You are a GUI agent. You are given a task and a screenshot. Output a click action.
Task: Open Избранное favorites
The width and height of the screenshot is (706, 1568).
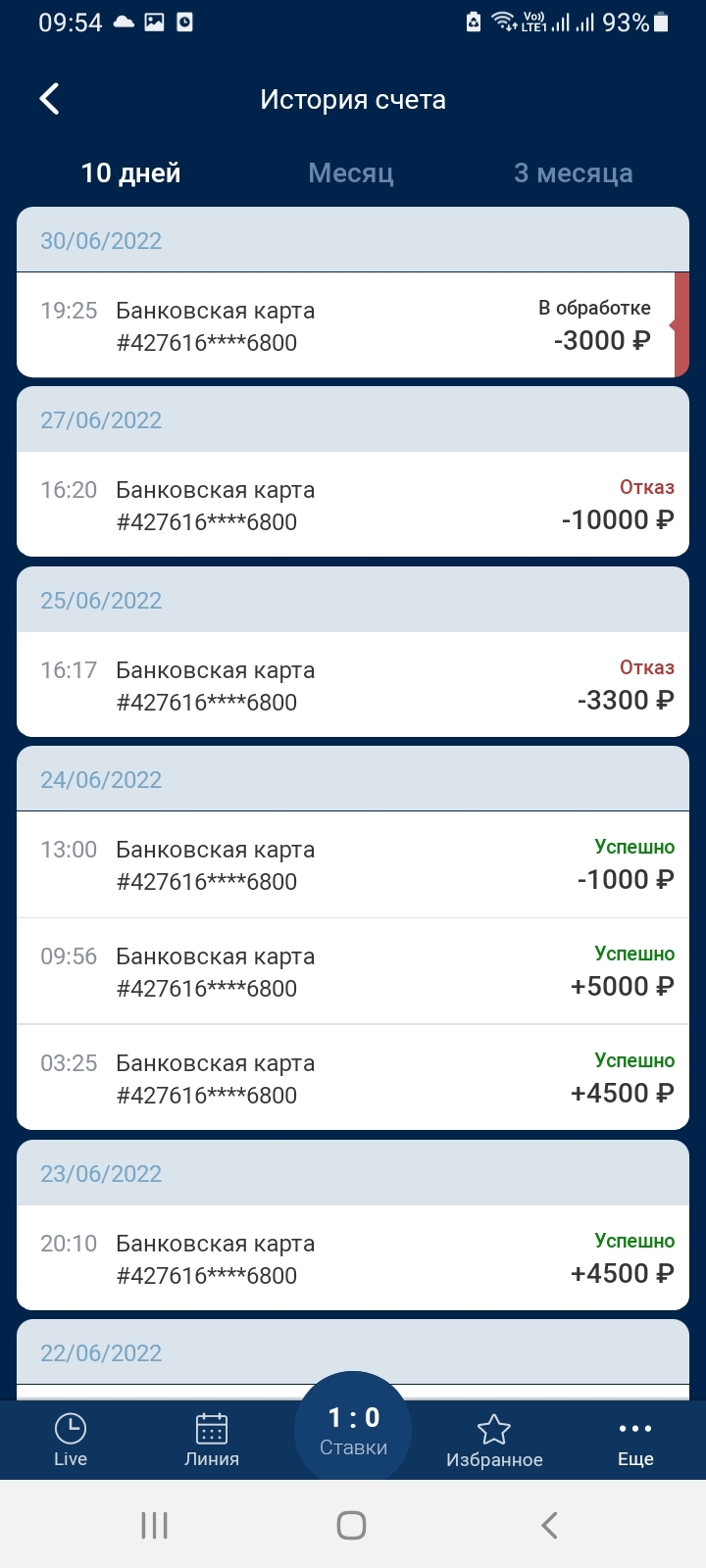494,1440
